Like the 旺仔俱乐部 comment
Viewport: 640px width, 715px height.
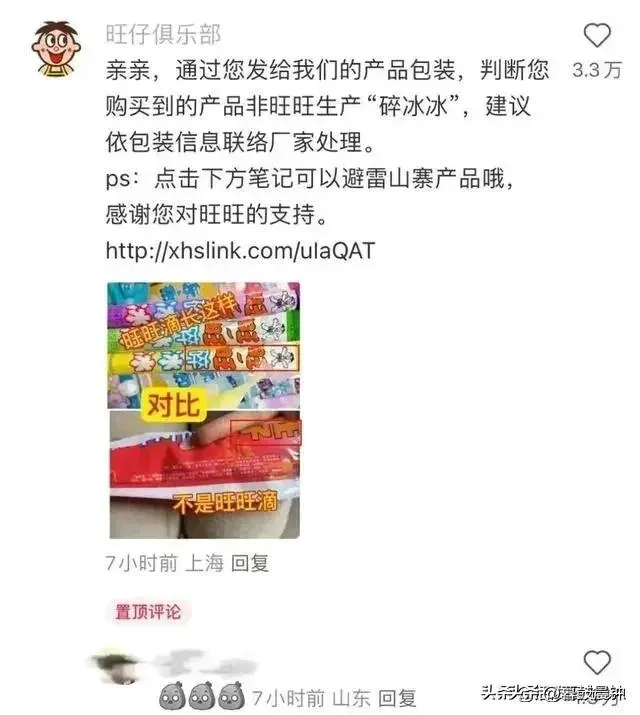pos(597,37)
